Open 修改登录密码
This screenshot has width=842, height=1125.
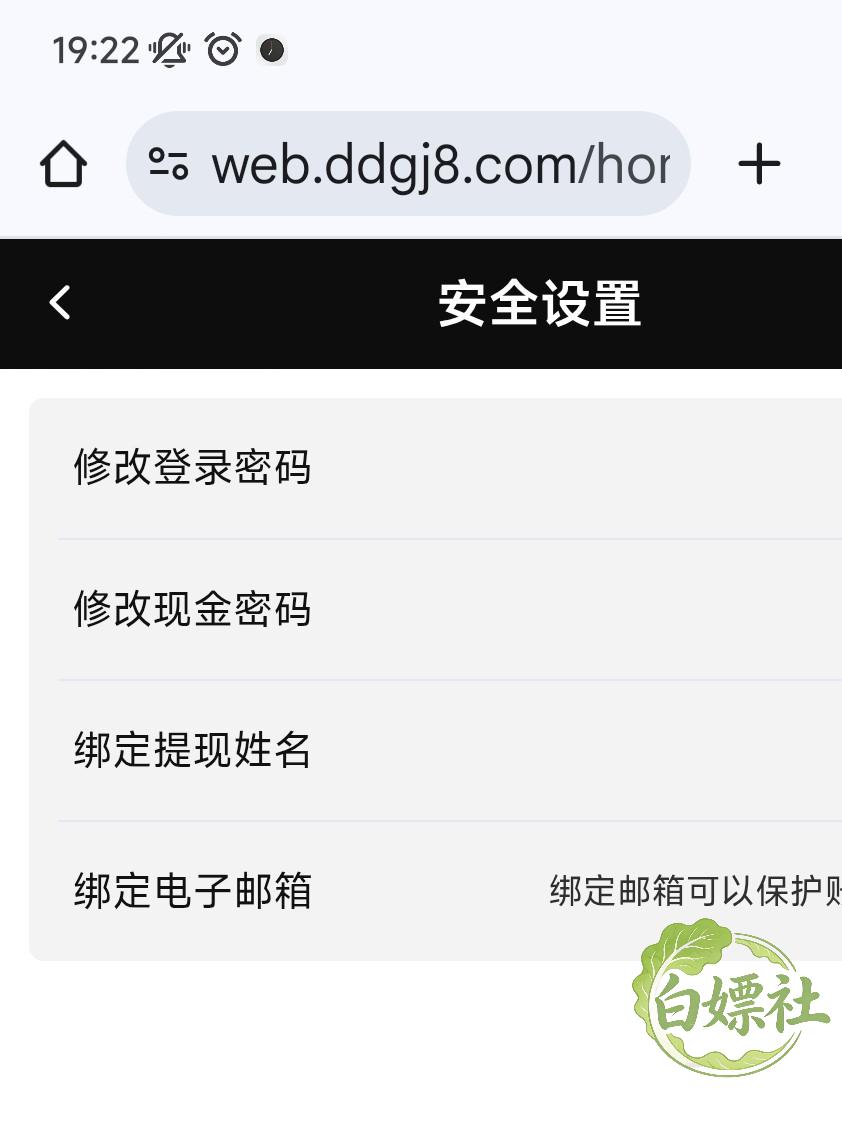tap(435, 468)
